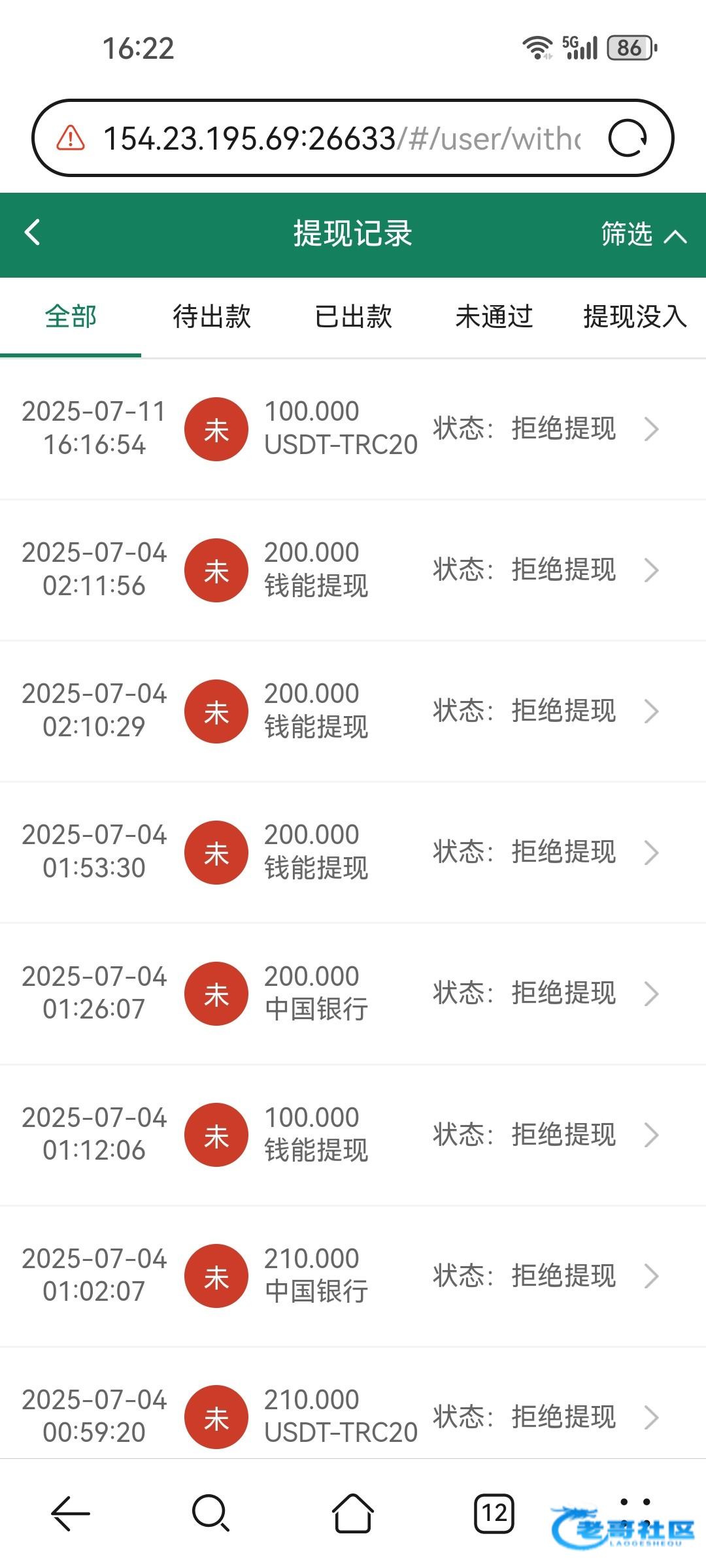
Task: Expand the 筛选 filter options
Action: coord(643,235)
